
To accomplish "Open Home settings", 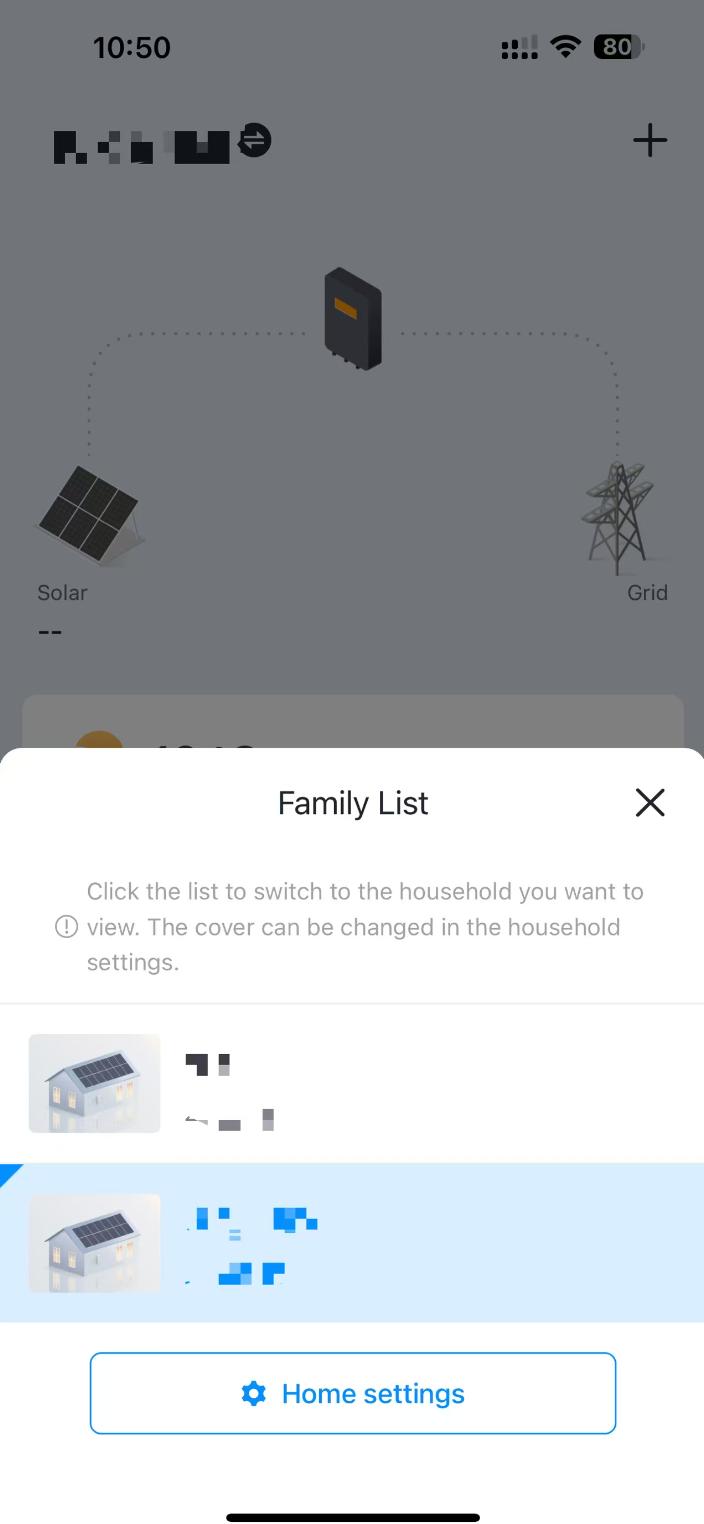I will pyautogui.click(x=353, y=1393).
